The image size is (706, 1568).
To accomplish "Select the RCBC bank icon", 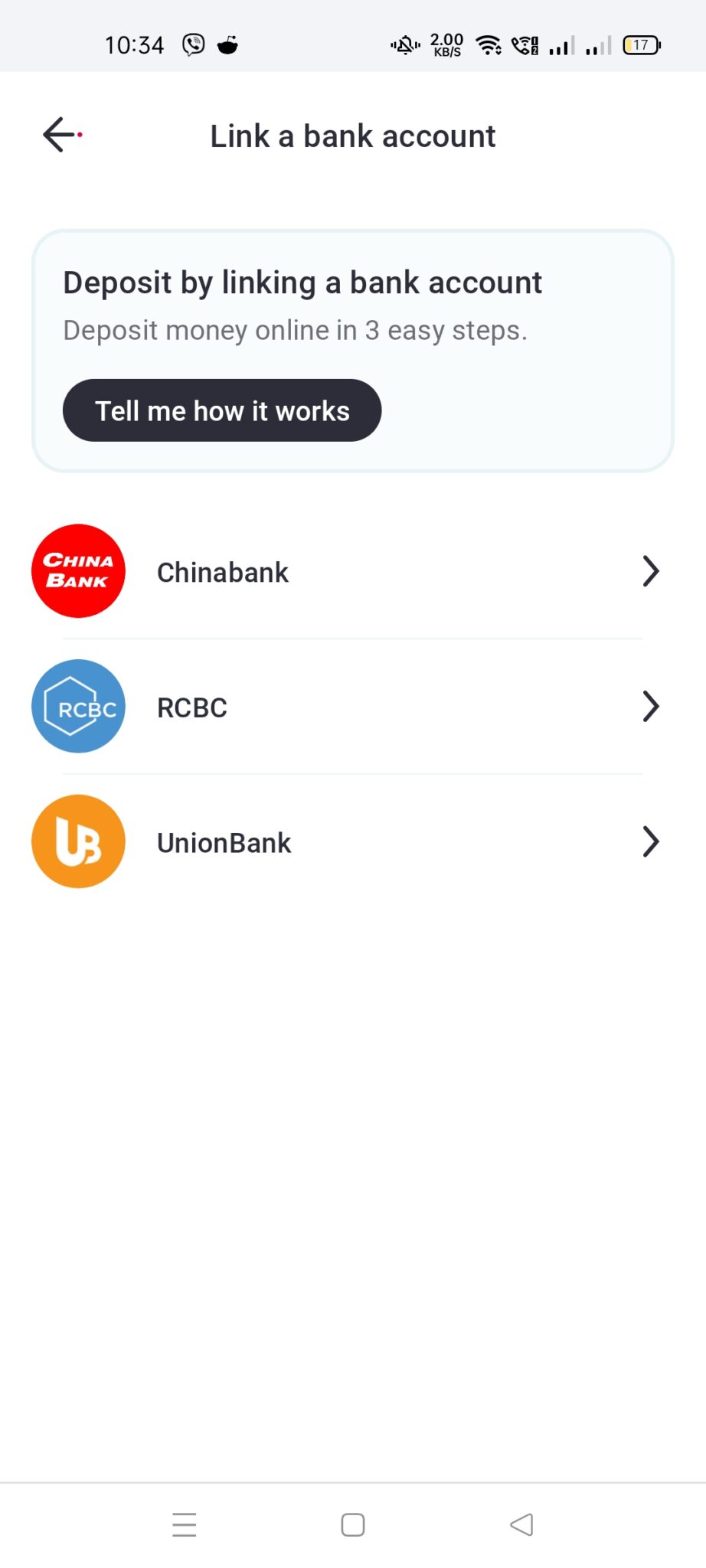I will click(x=77, y=706).
